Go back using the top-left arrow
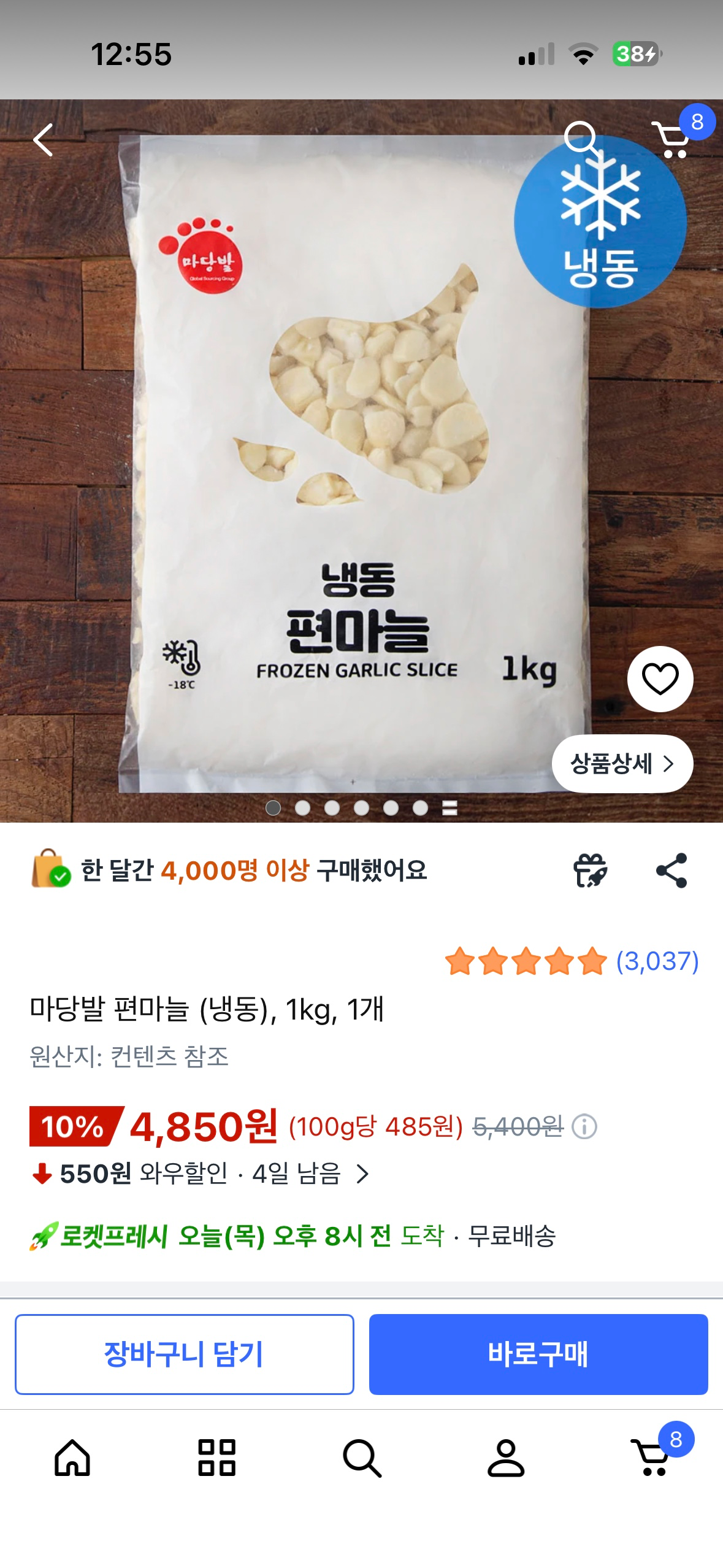The width and height of the screenshot is (723, 1568). tap(43, 140)
